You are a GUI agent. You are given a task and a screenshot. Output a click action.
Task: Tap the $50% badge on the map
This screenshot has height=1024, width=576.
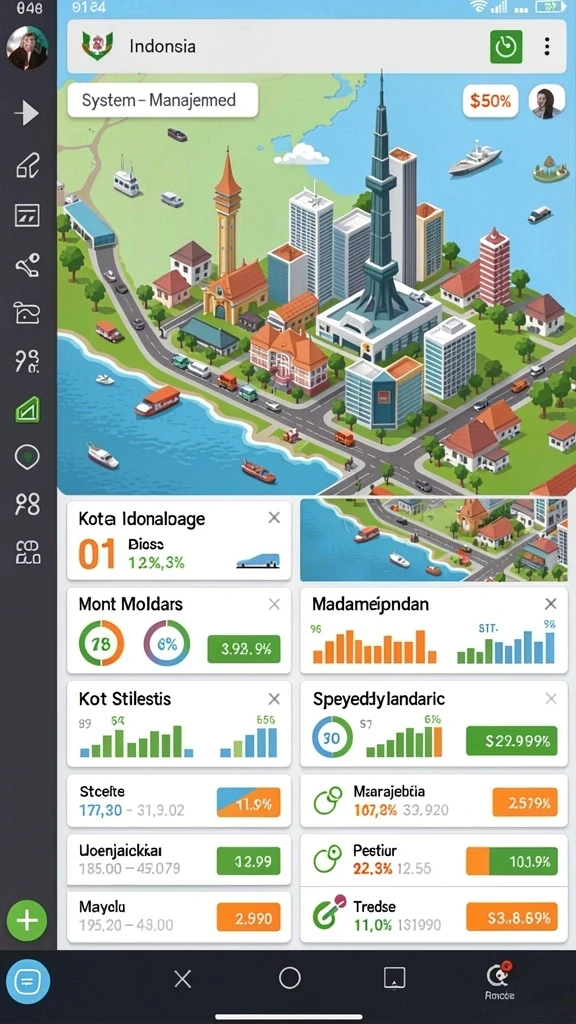[490, 101]
